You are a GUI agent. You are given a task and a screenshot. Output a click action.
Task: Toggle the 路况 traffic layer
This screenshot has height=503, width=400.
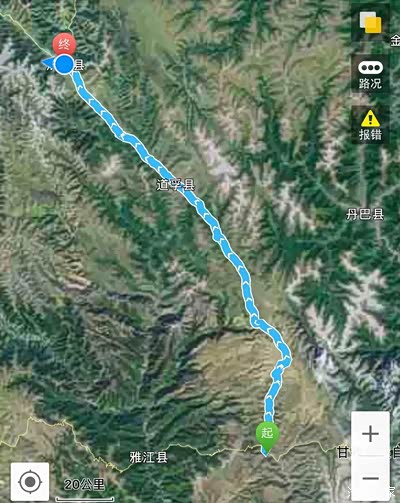coord(370,75)
